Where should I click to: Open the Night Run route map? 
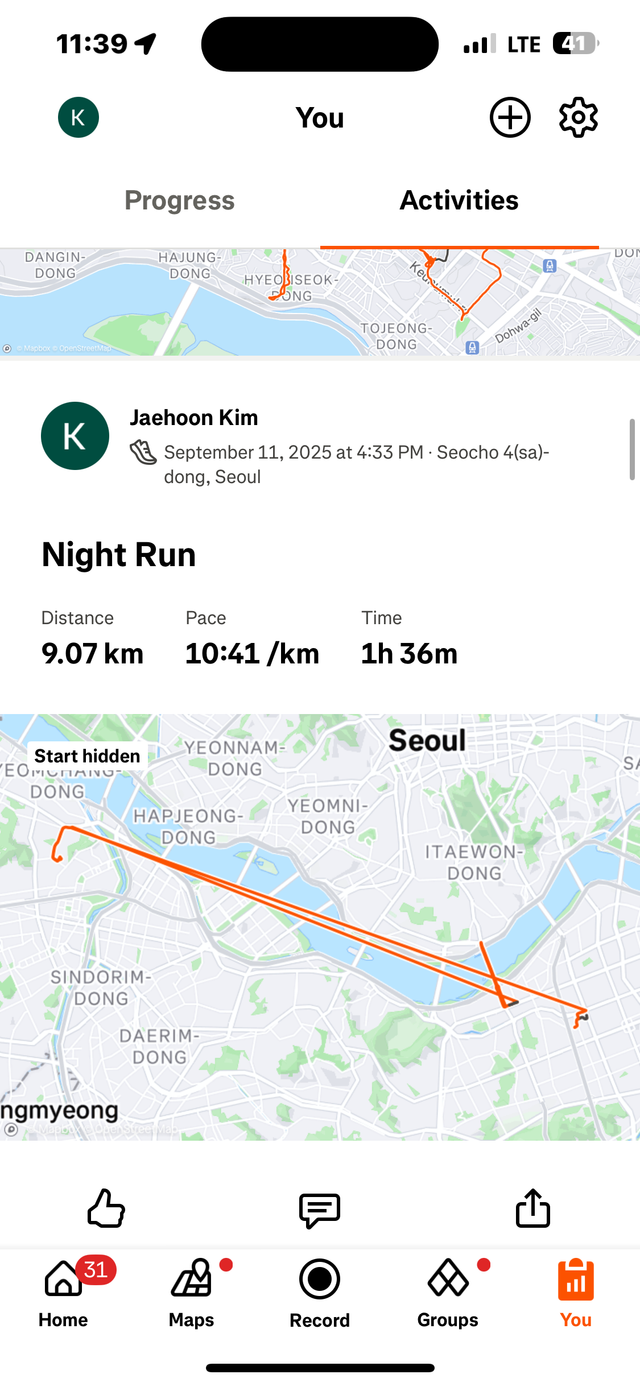tap(320, 926)
